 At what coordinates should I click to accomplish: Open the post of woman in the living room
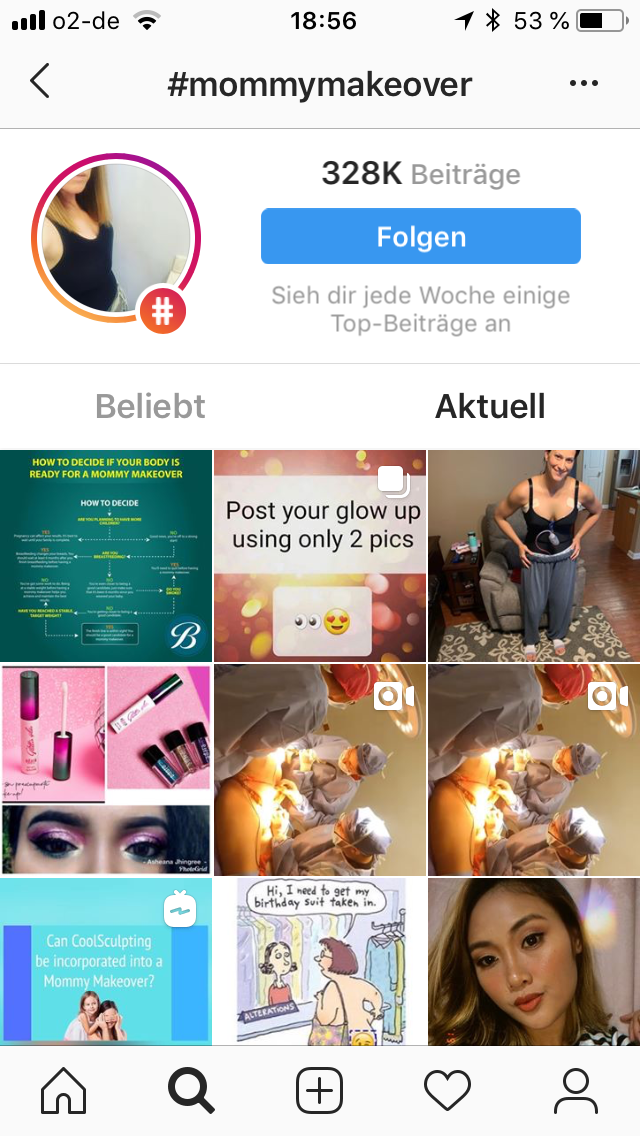tap(534, 555)
